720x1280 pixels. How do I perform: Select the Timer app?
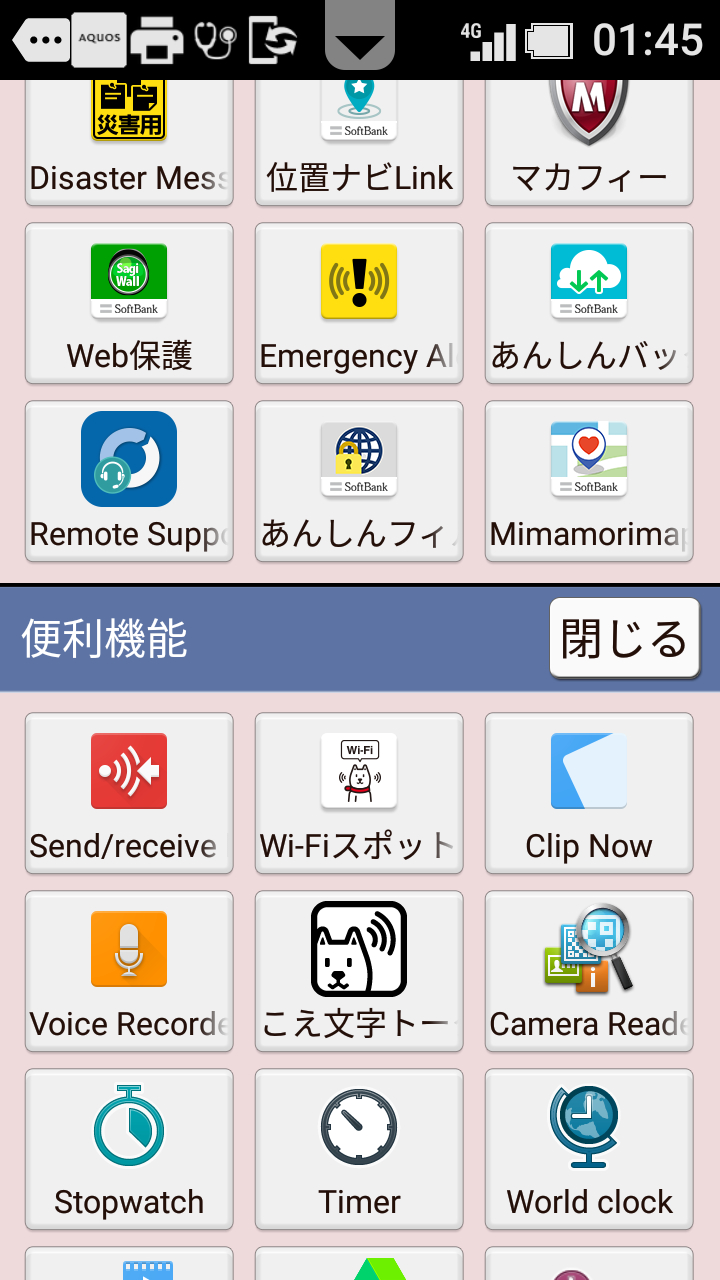(359, 1149)
